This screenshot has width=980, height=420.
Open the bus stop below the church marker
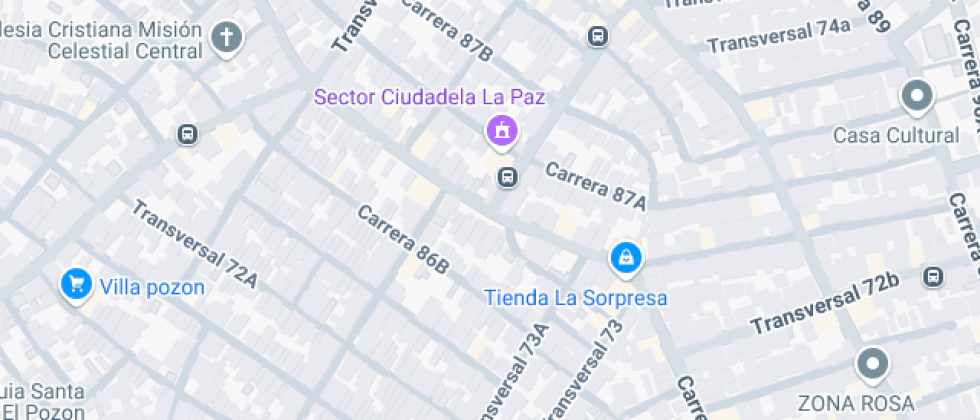[x=187, y=134]
